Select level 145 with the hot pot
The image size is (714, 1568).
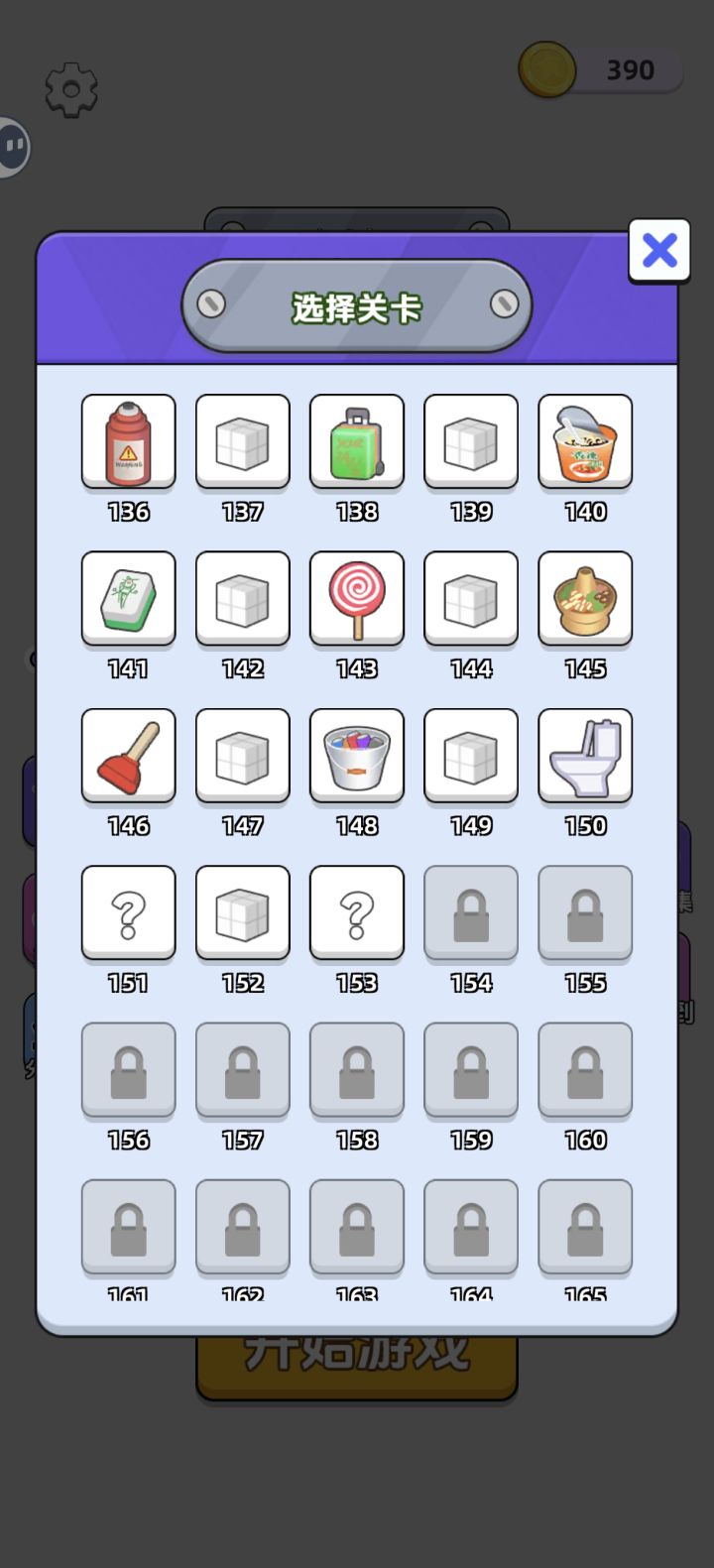pyautogui.click(x=585, y=598)
